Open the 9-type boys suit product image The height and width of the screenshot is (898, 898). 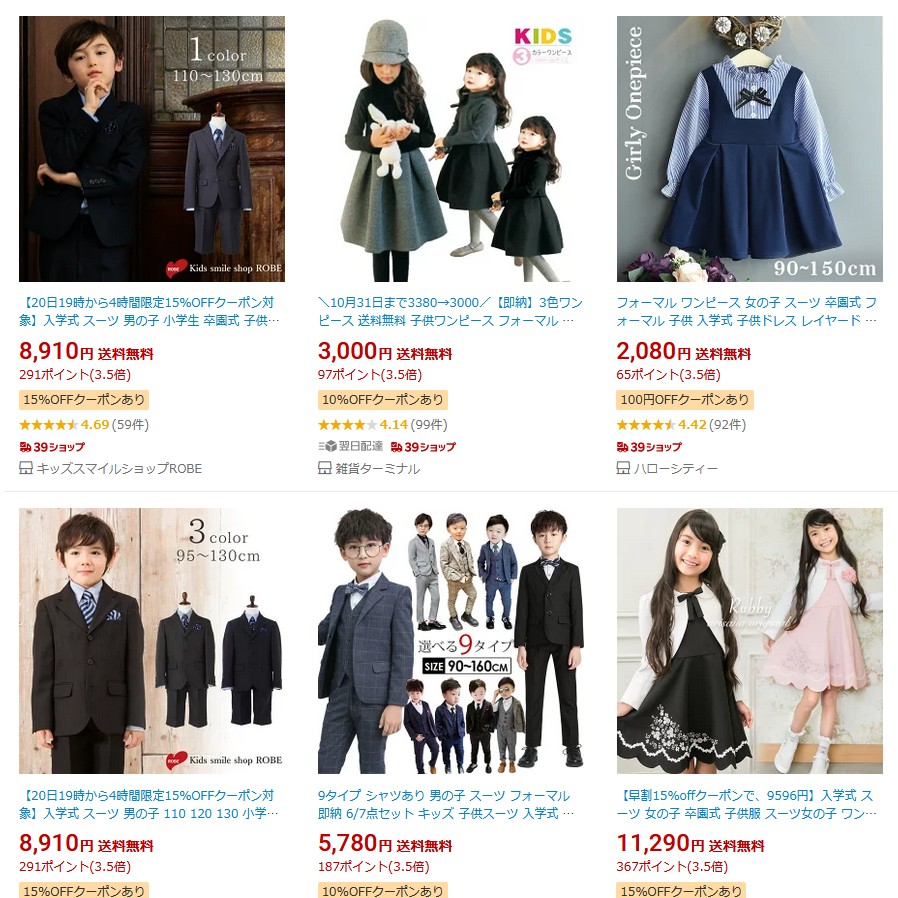click(x=451, y=640)
